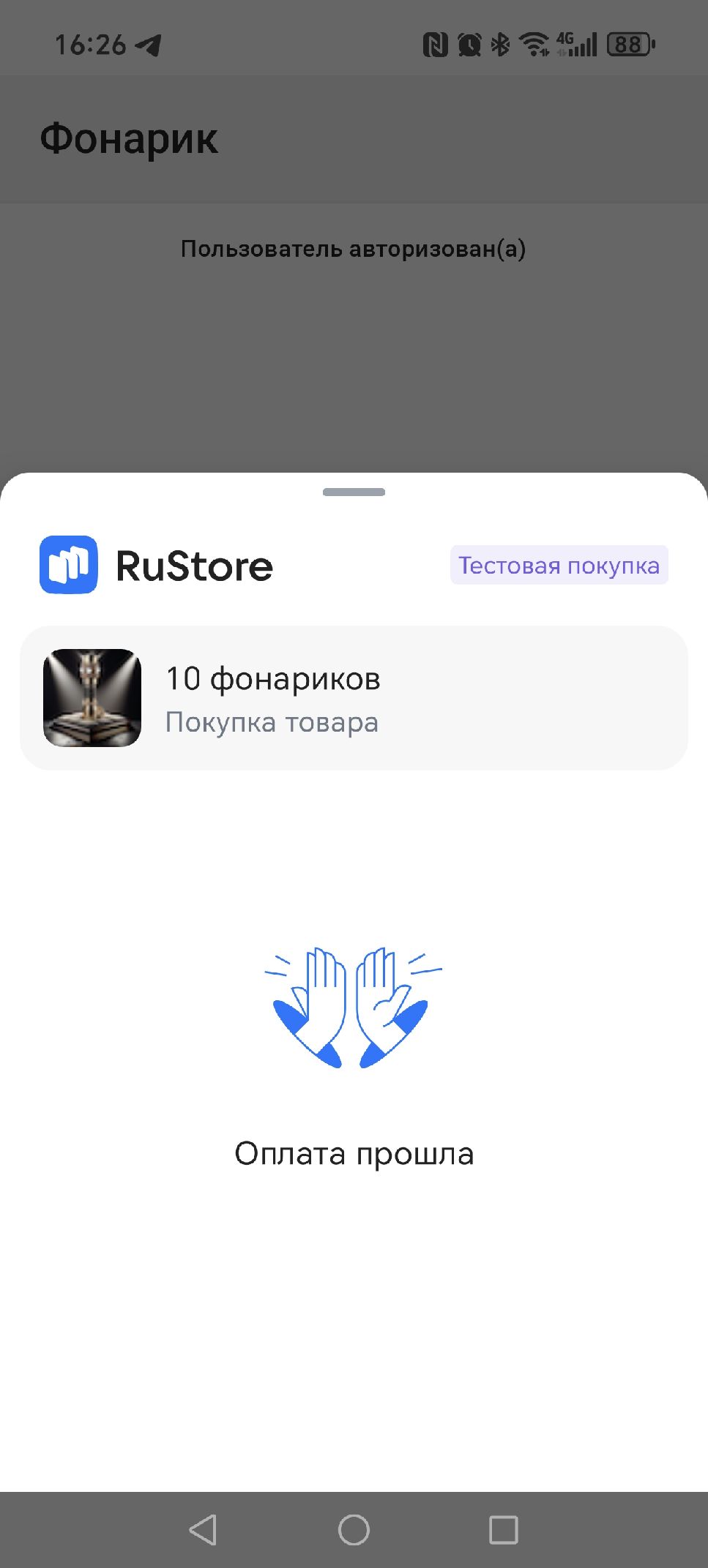This screenshot has width=708, height=1568.
Task: Go back using the system back button
Action: (x=203, y=1529)
